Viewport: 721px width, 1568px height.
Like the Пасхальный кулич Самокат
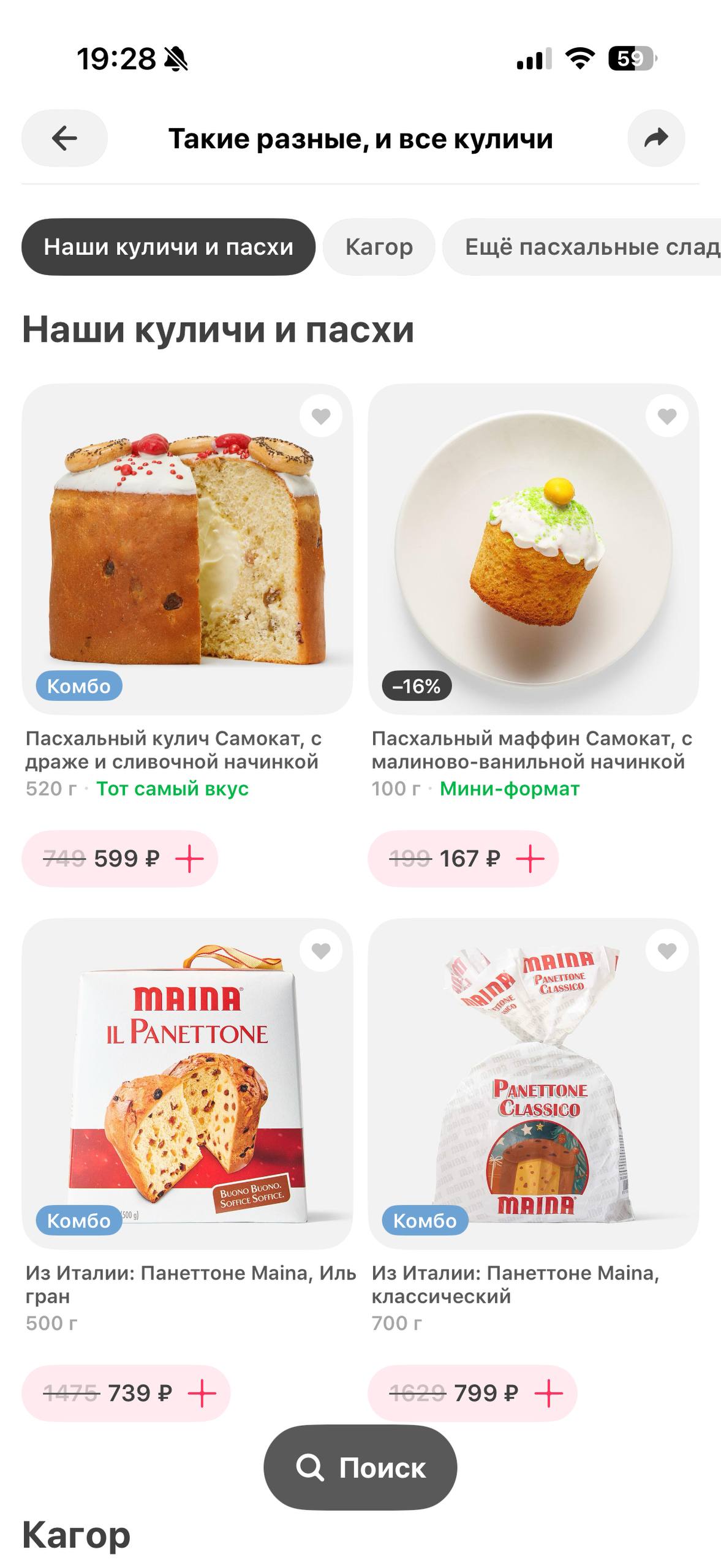321,416
